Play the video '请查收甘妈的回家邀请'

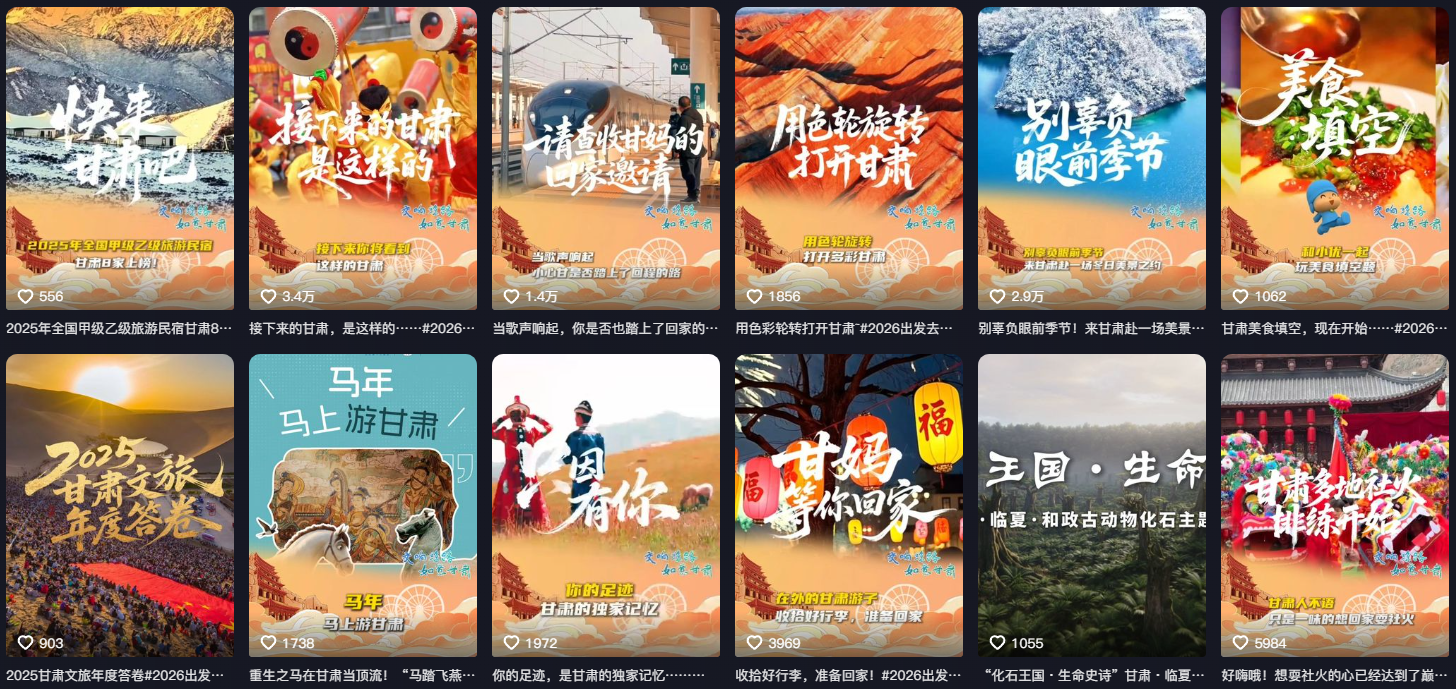click(606, 160)
